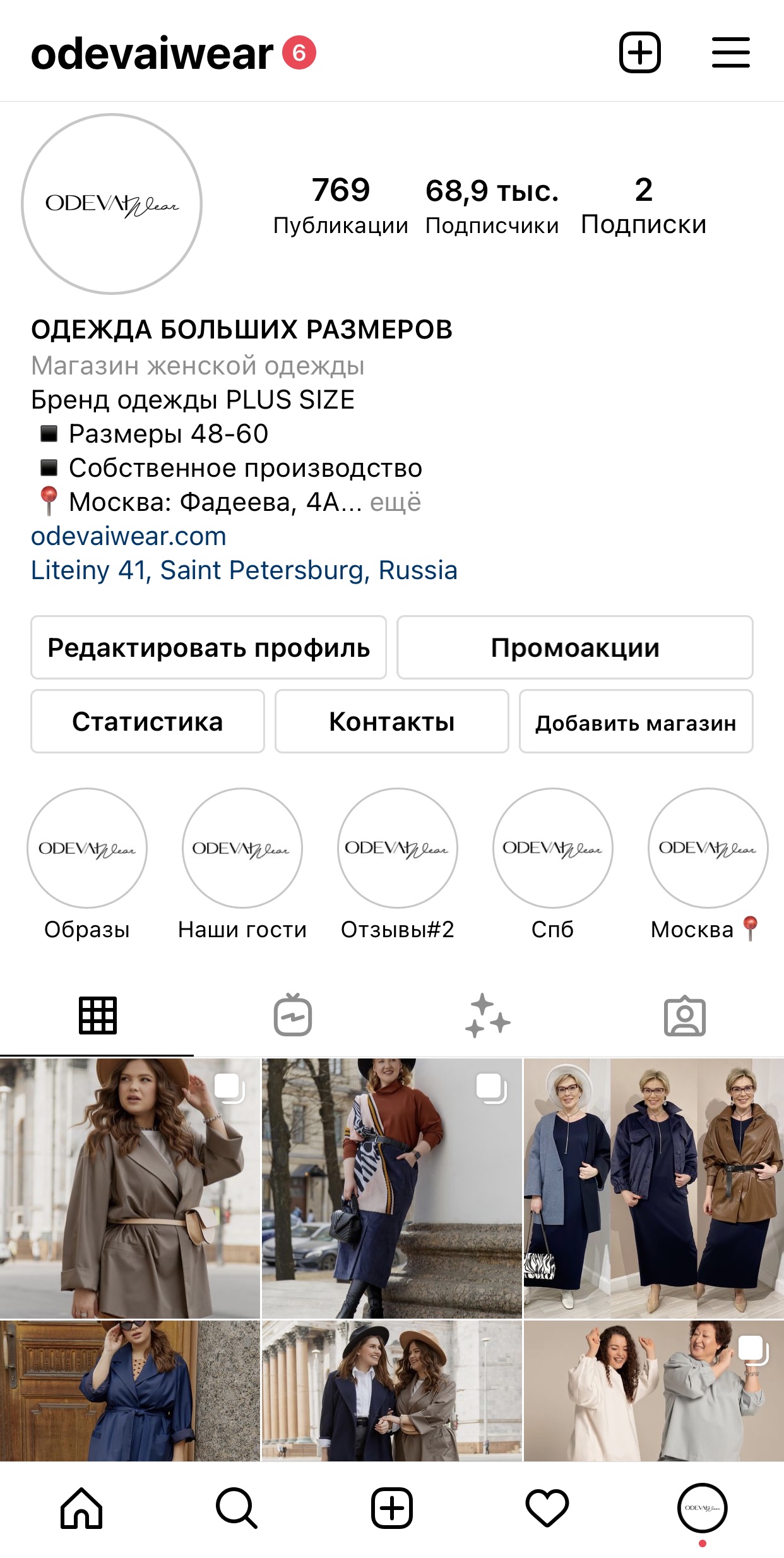Image resolution: width=784 pixels, height=1558 pixels.
Task: View Статистика for the account
Action: (147, 722)
